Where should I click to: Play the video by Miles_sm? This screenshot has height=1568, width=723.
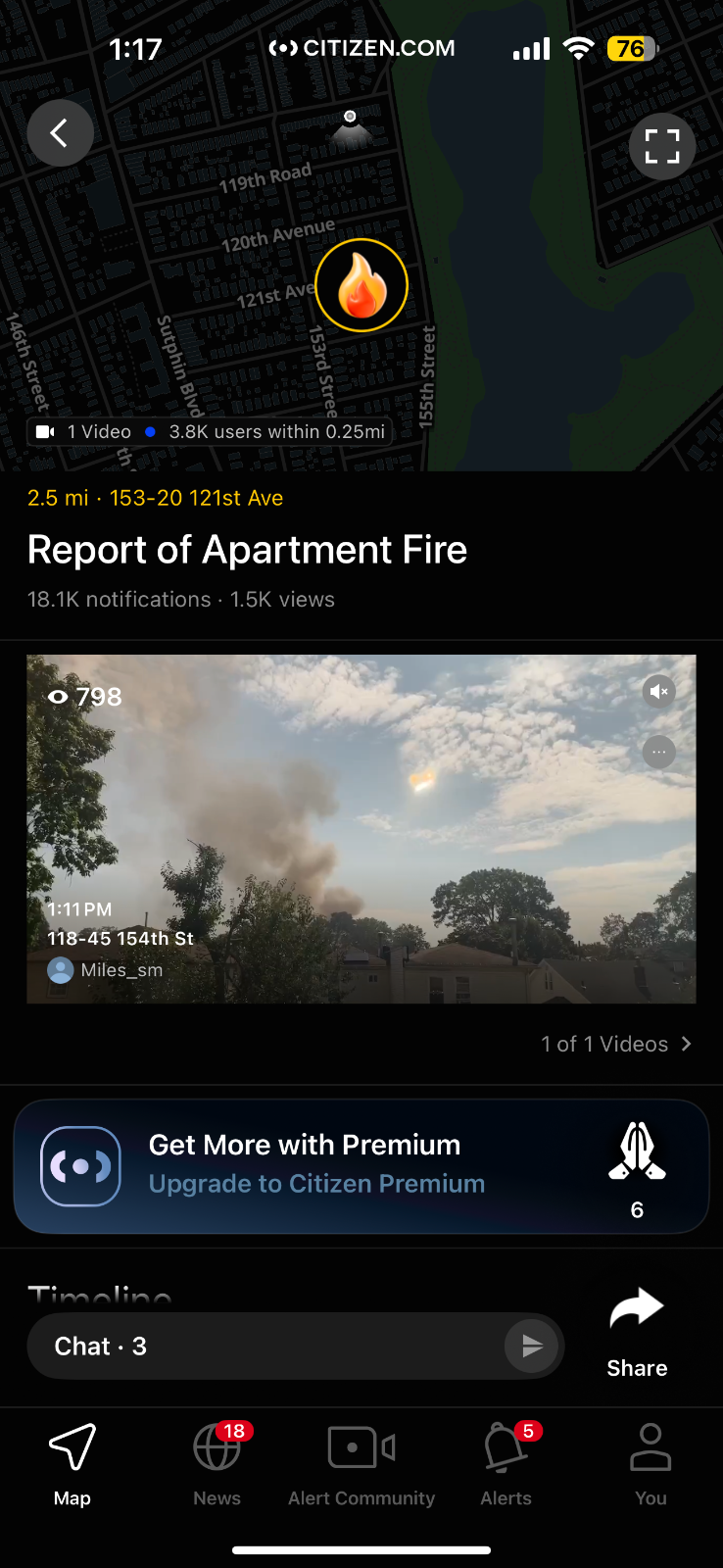(x=361, y=828)
